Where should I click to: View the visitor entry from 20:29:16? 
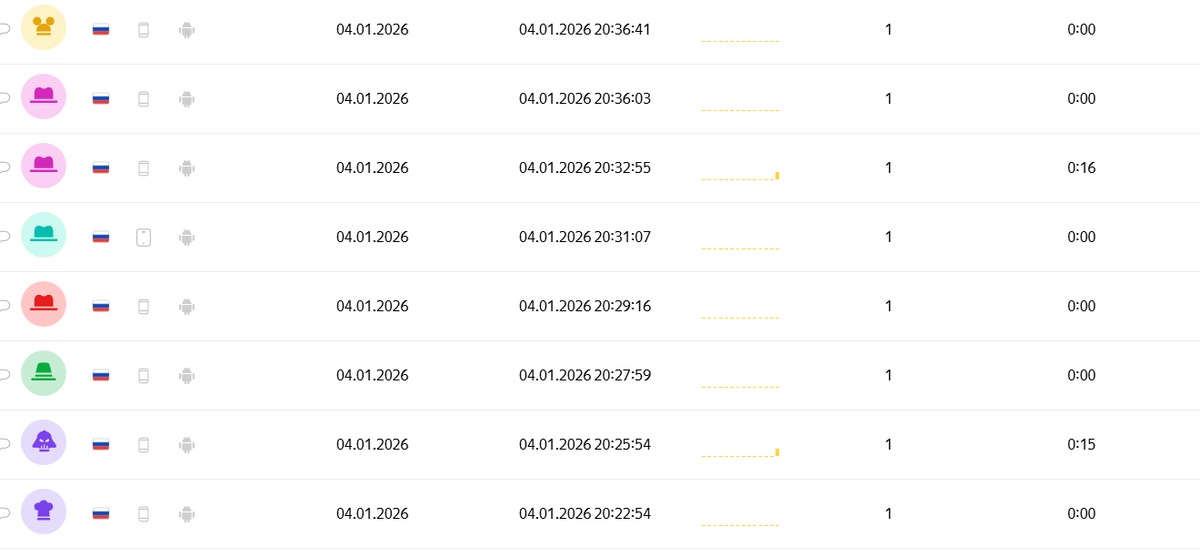[x=600, y=306]
